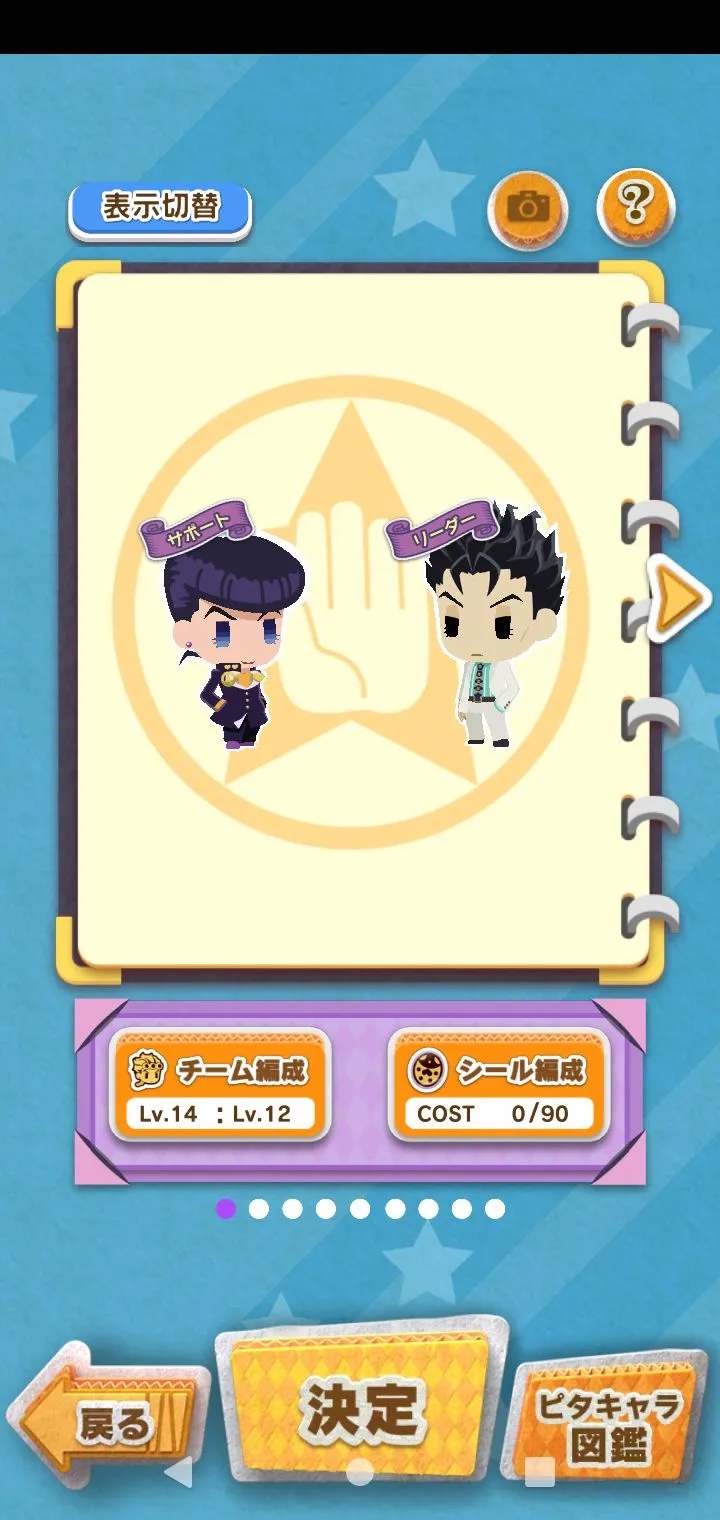The width and height of the screenshot is (720, 1520).
Task: Select the second page indicator dot
Action: [259, 1209]
